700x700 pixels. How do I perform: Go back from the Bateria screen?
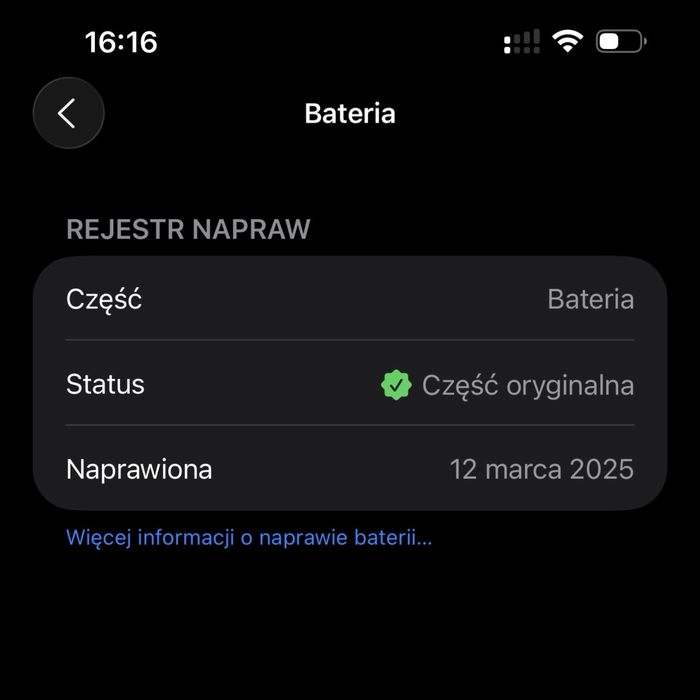pos(68,114)
